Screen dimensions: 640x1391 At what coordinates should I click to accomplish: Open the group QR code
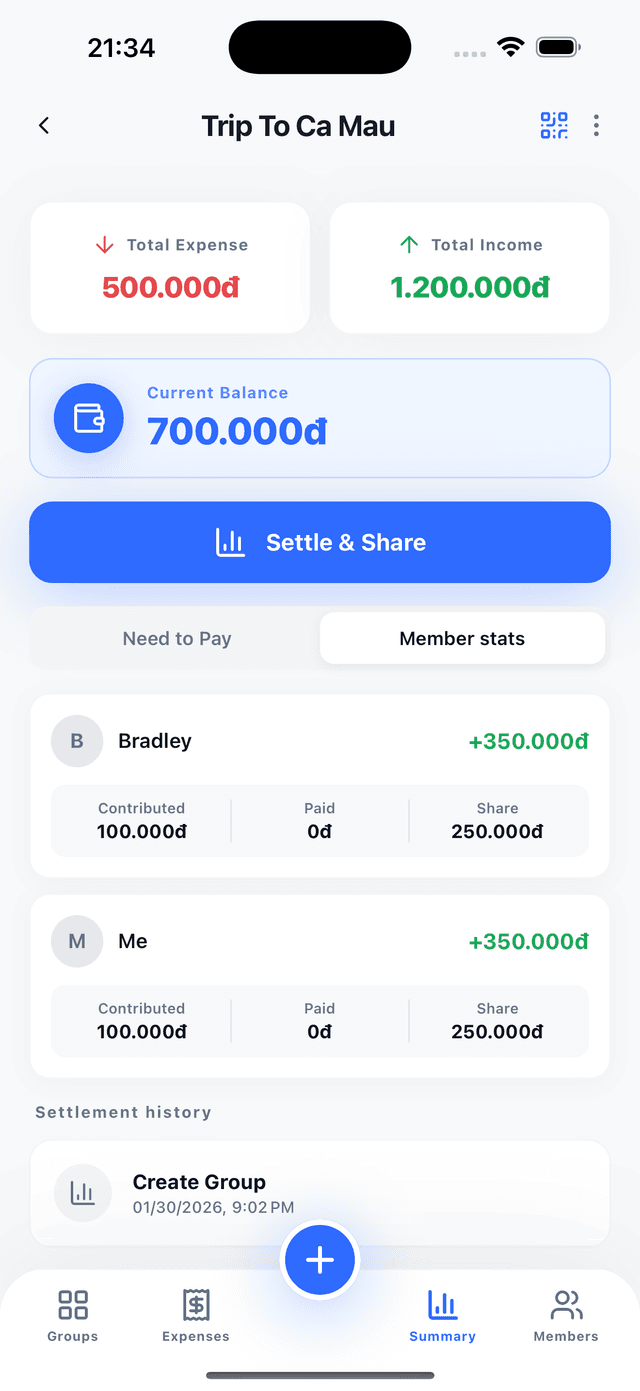[554, 126]
